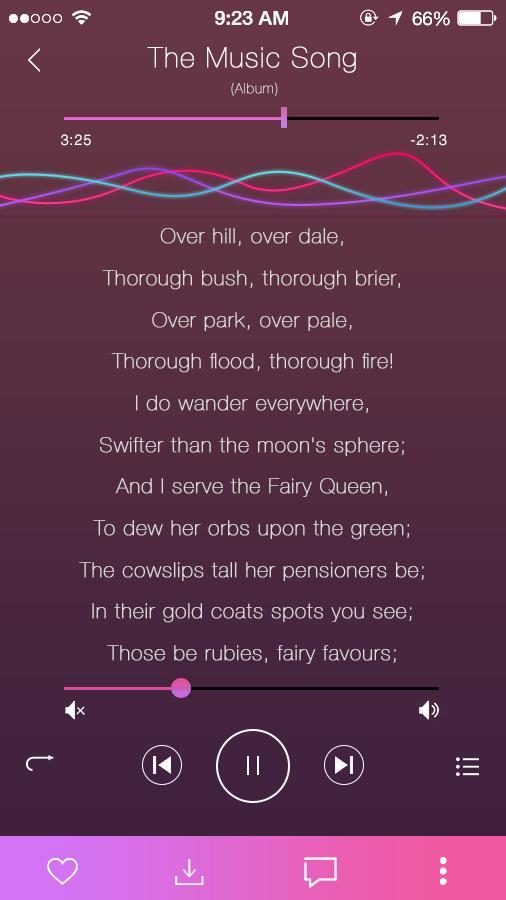Go back using the top-left arrow
Screen dimensions: 506x900
(34, 60)
